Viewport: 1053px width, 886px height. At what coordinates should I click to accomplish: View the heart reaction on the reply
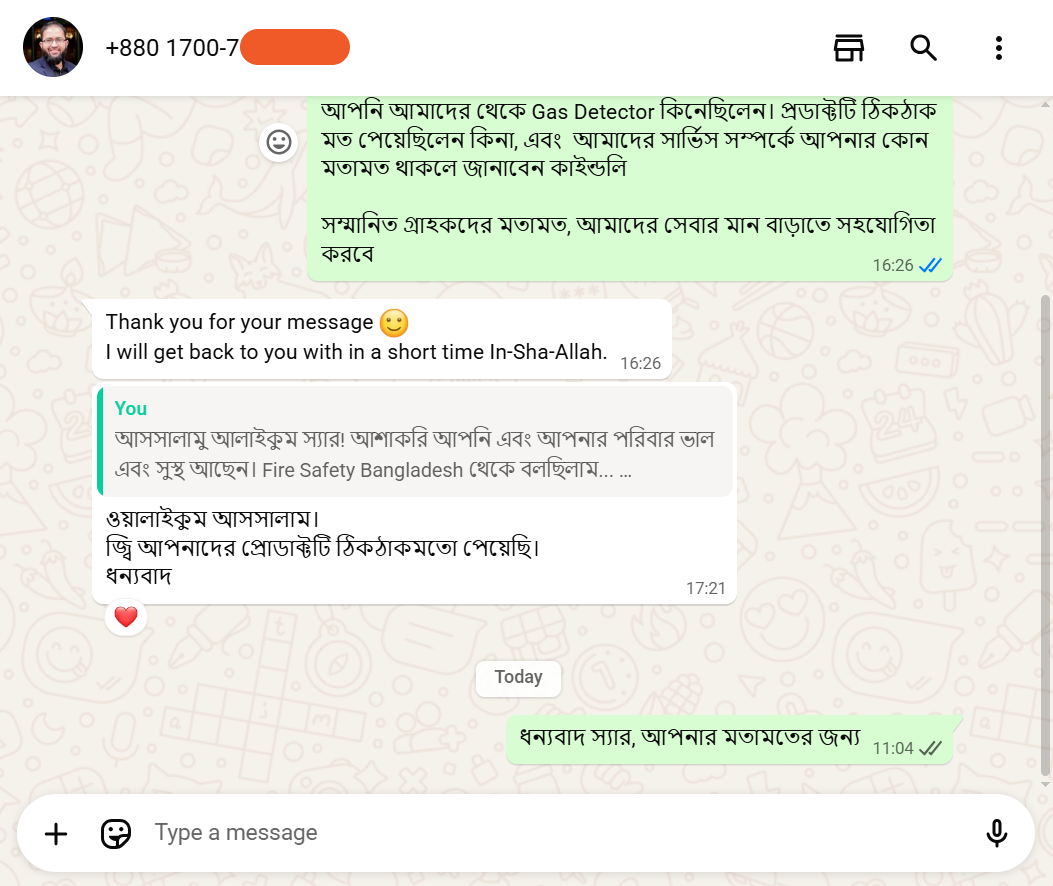[126, 617]
